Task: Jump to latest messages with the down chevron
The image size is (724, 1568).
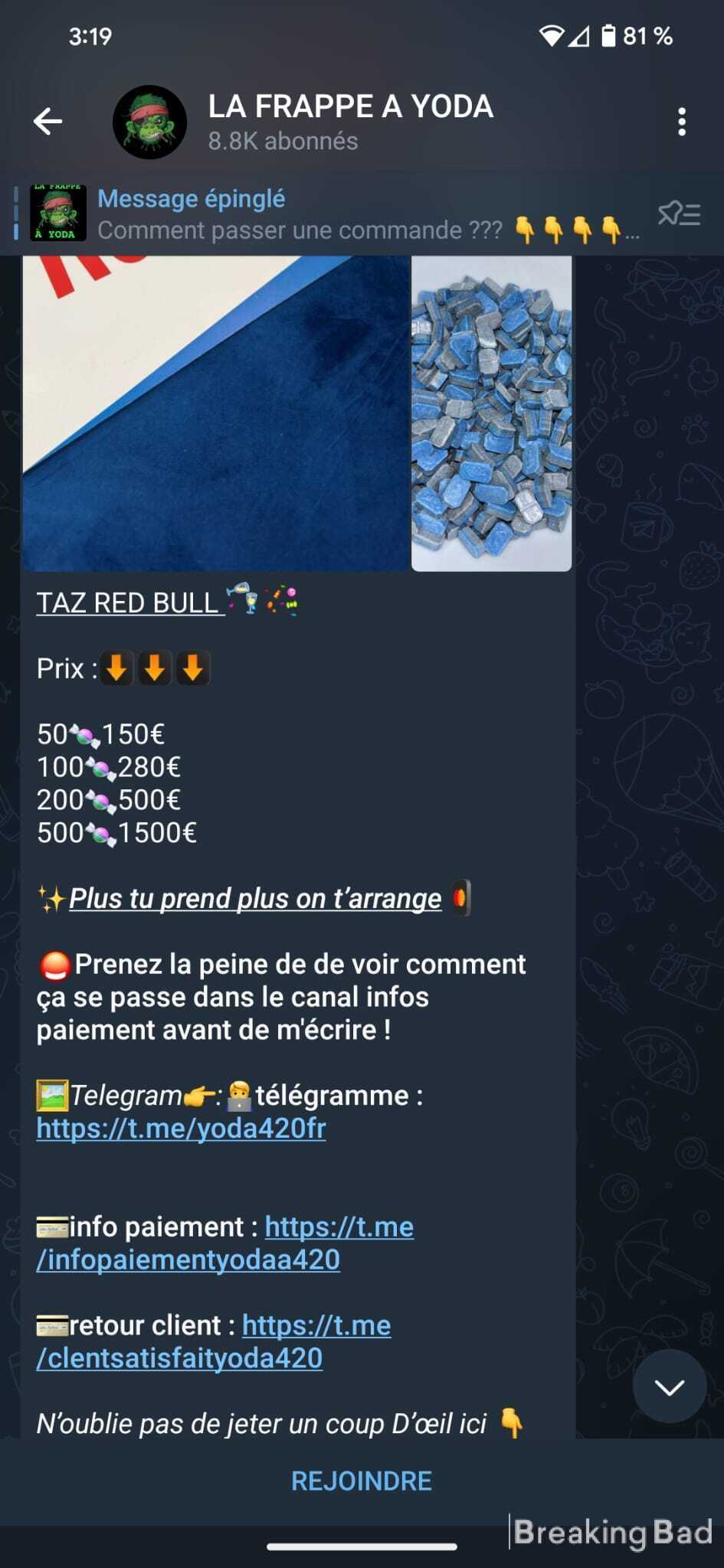Action: pos(669,1387)
